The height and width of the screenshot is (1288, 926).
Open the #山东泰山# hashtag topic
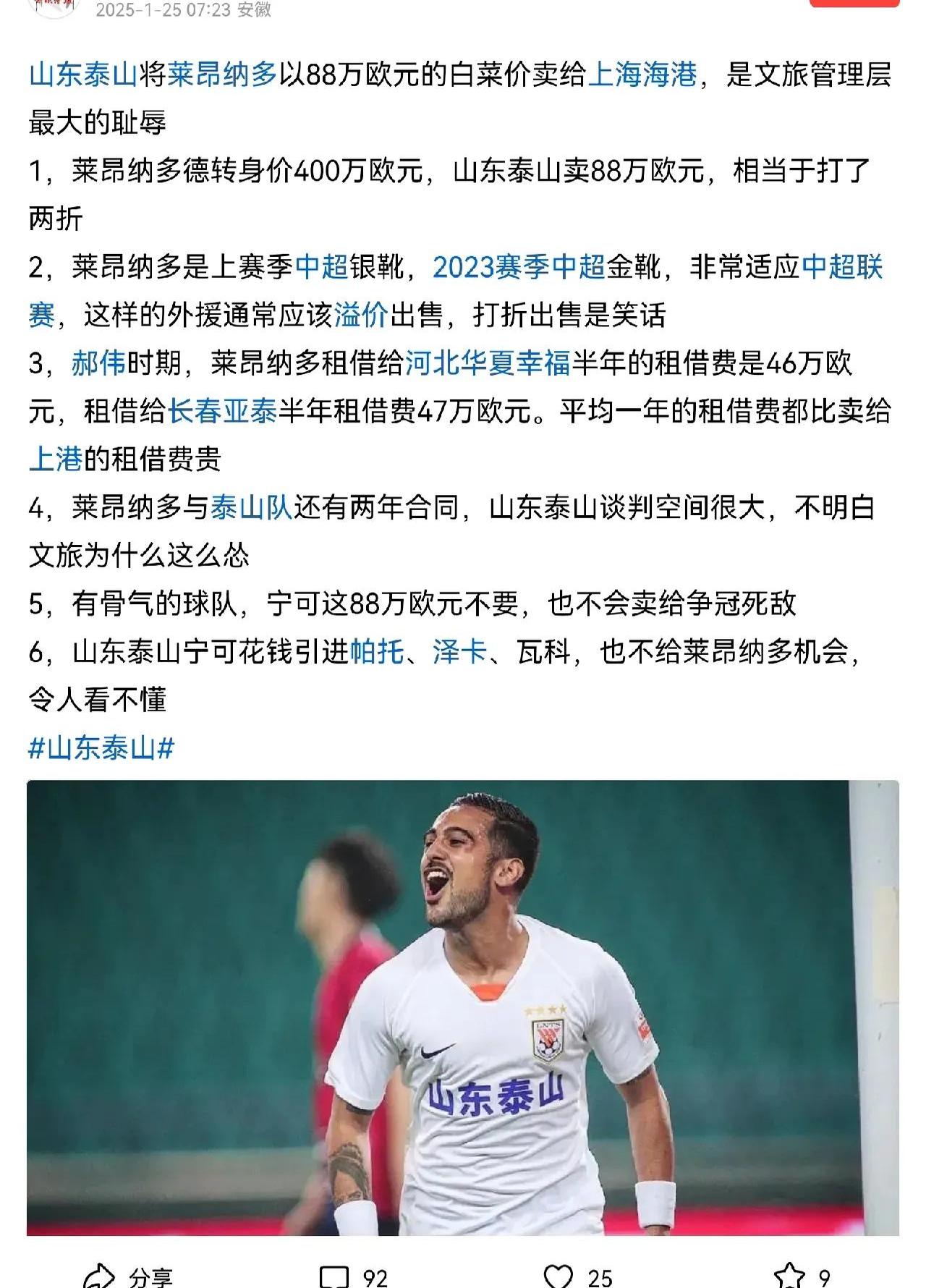[x=101, y=747]
